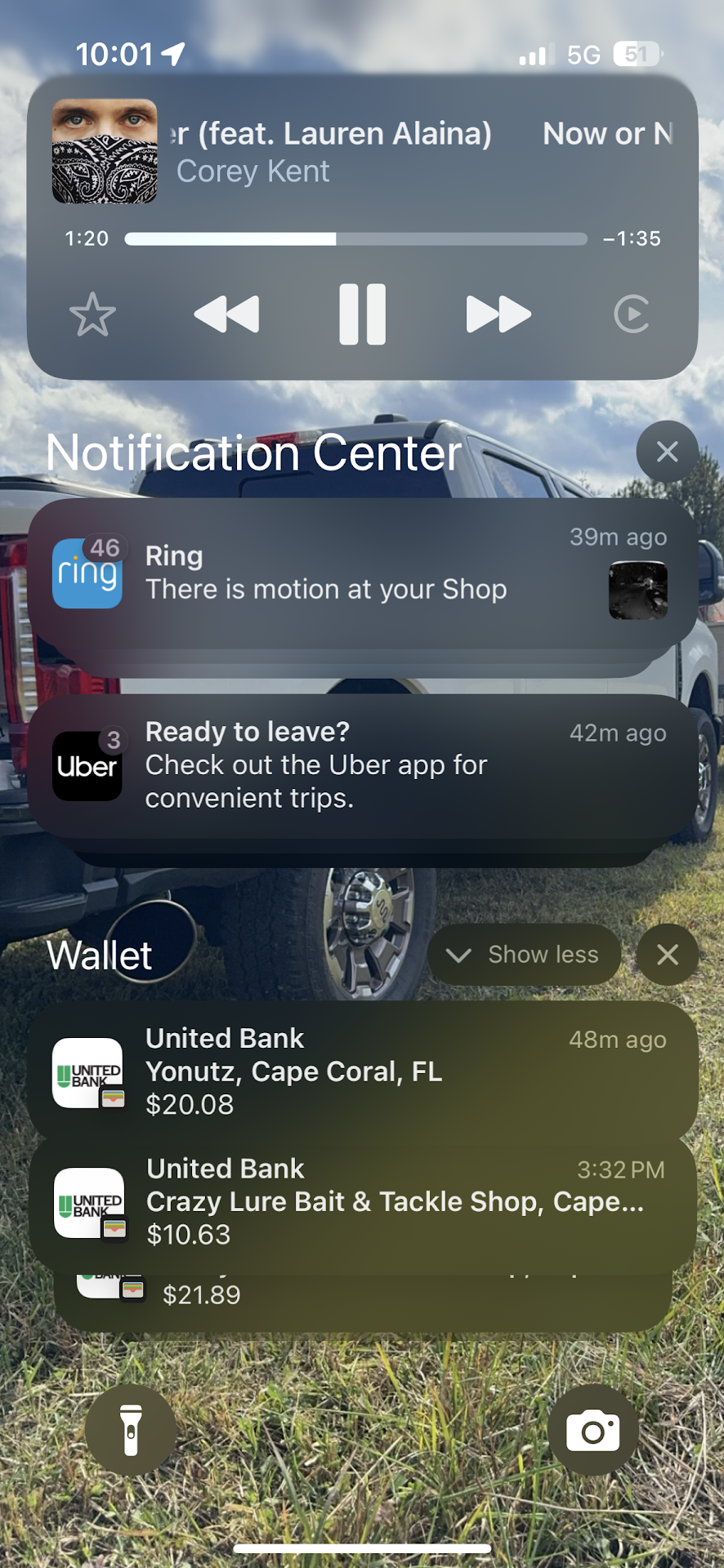Clear Notification Center with the X button
Viewport: 724px width, 1568px height.
coord(667,452)
